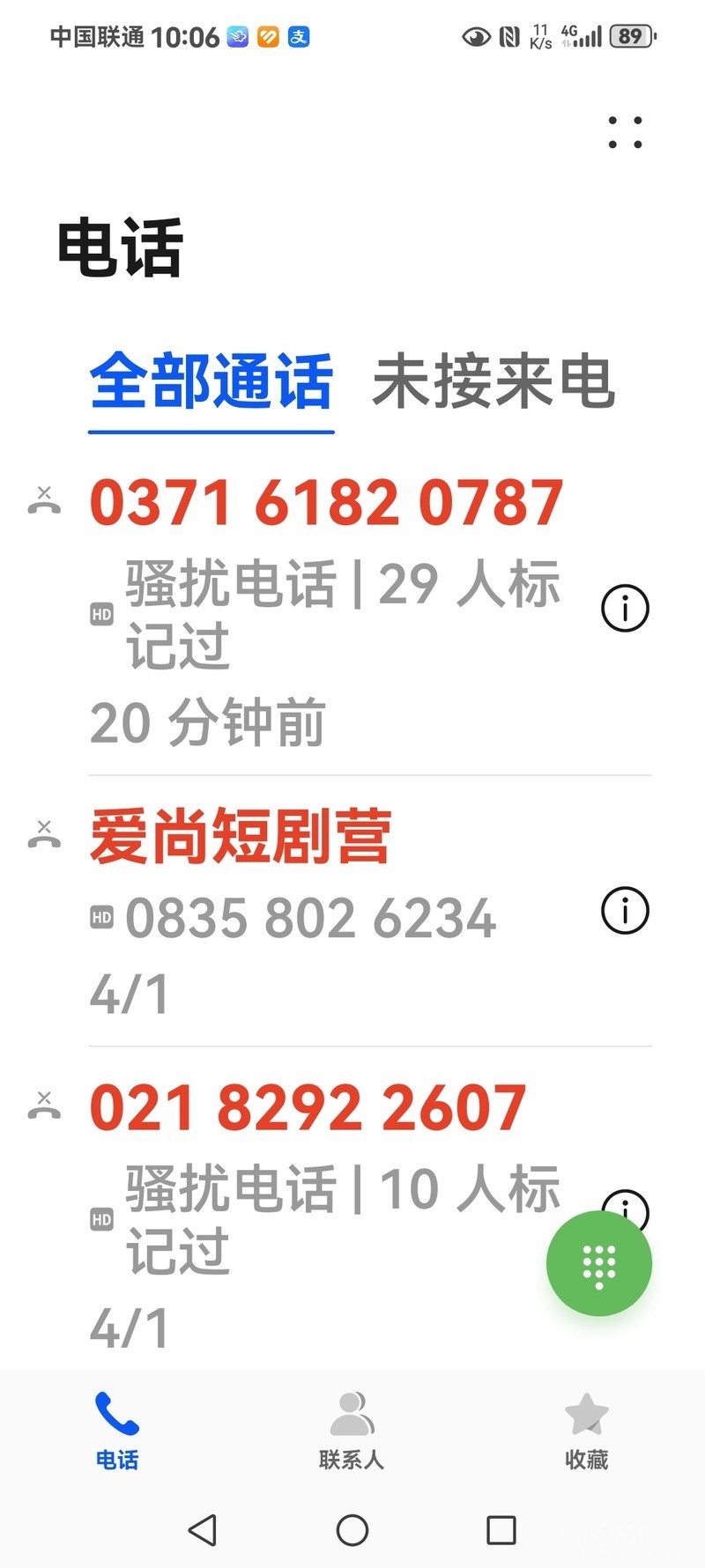Open the 收藏 favorites tab
Viewport: 705px width, 1568px height.
[586, 1431]
